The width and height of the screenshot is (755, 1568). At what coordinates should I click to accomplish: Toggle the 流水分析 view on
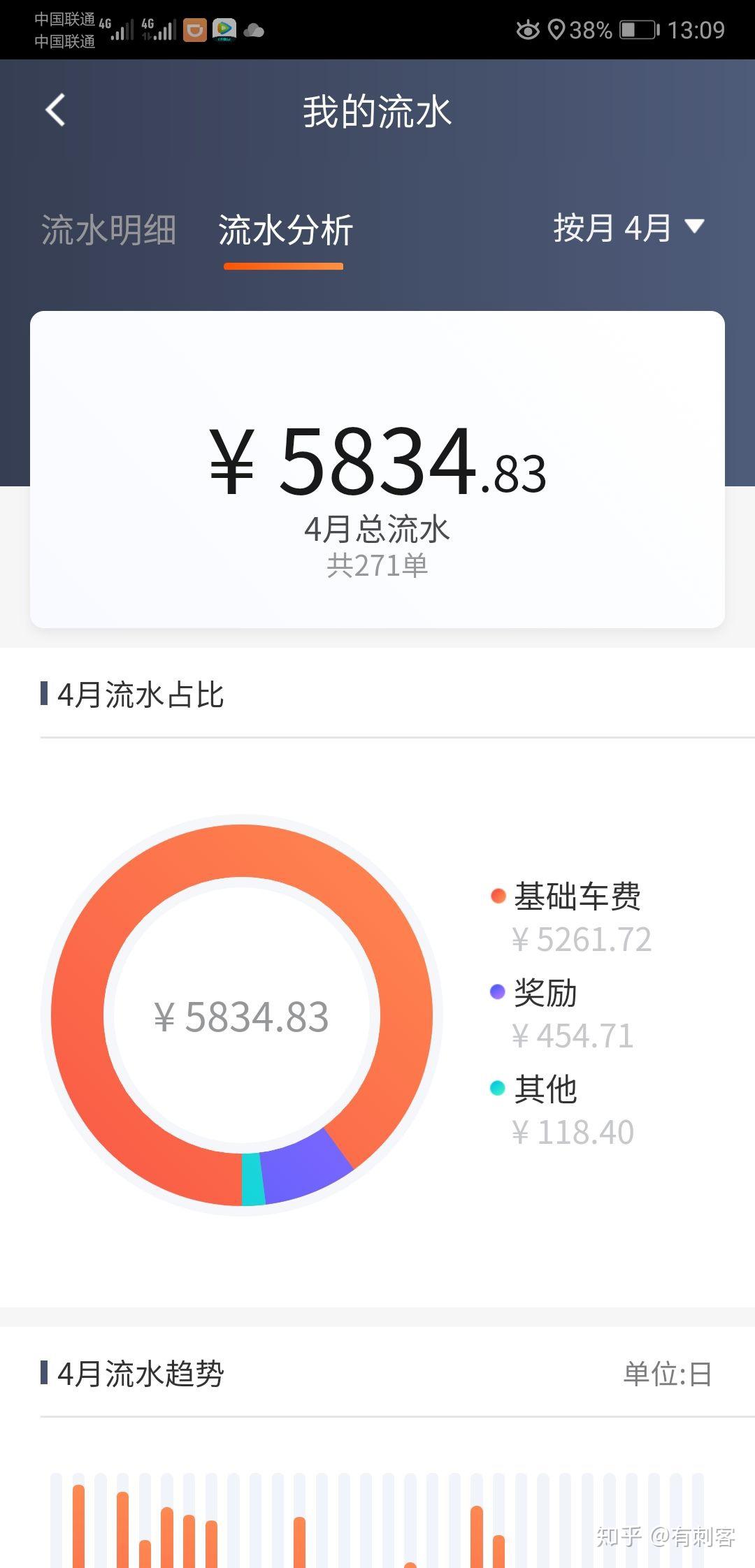click(x=284, y=228)
